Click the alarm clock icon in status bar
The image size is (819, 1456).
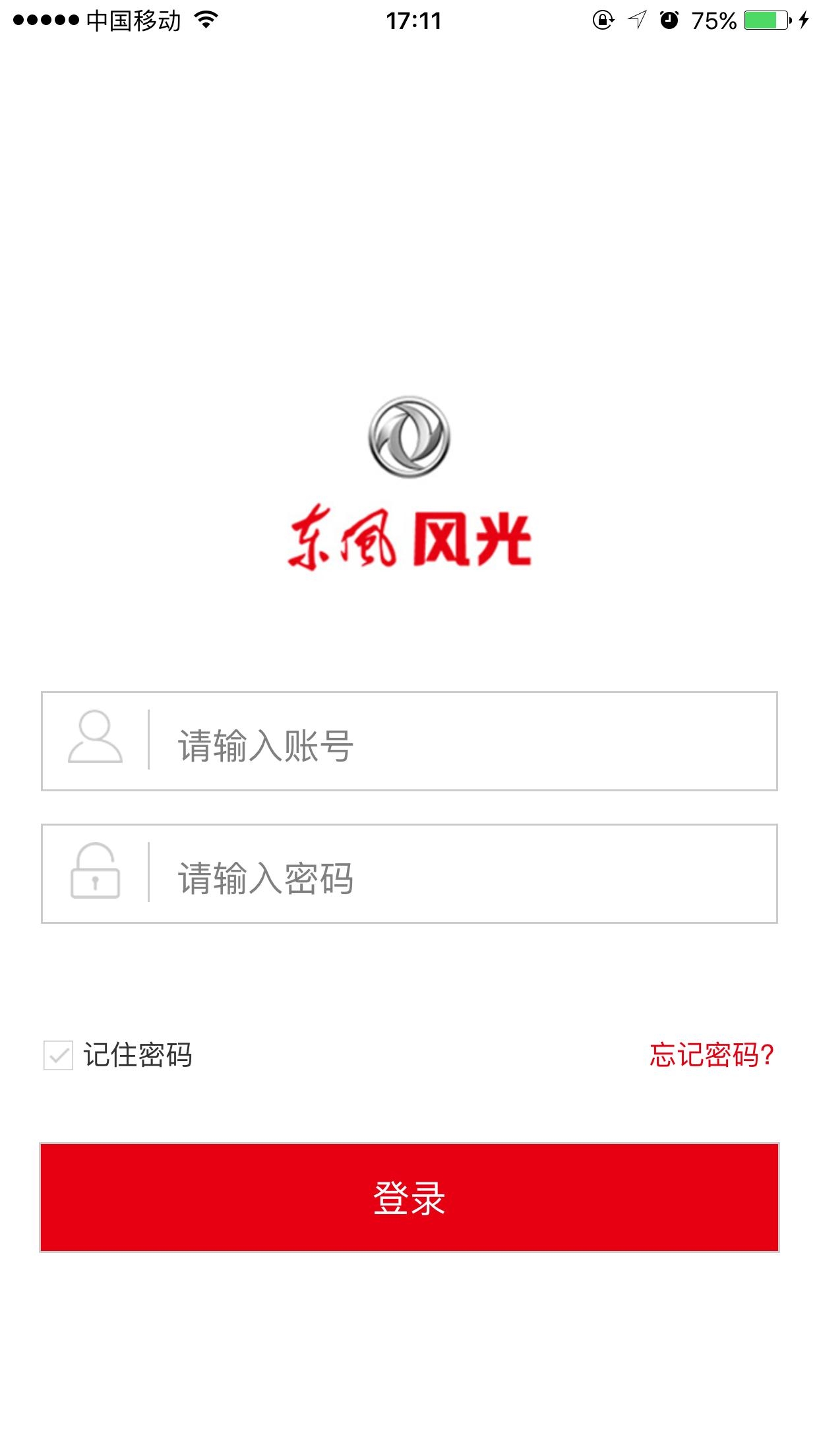671,20
